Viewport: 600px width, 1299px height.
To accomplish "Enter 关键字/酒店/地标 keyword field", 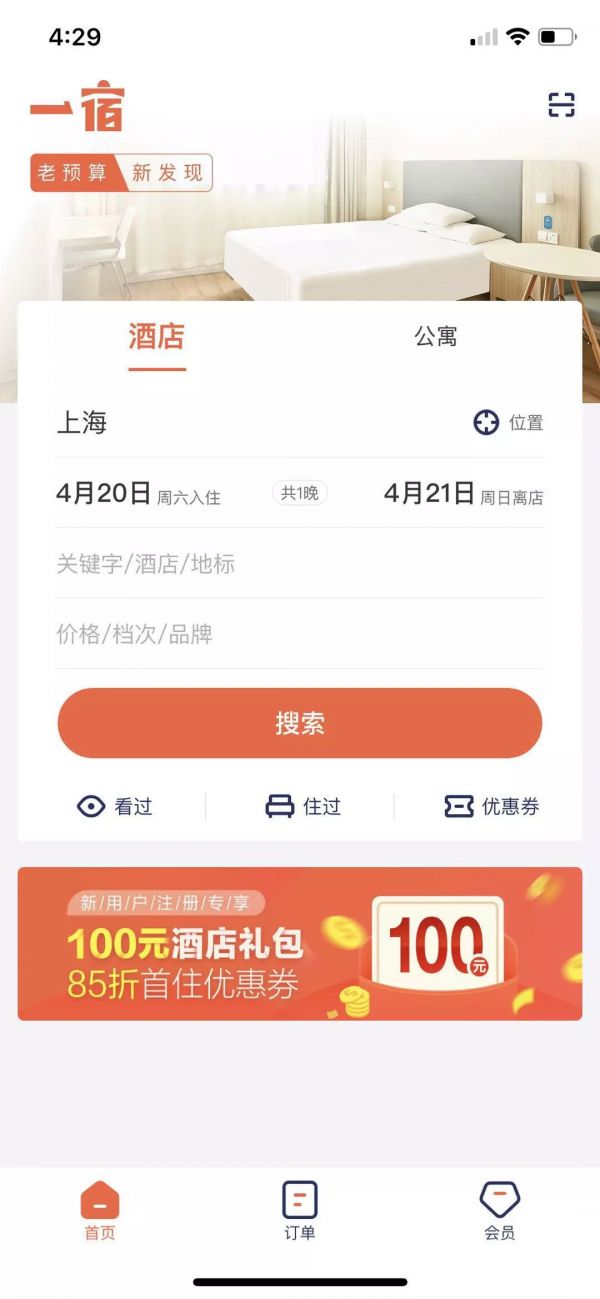I will (300, 564).
